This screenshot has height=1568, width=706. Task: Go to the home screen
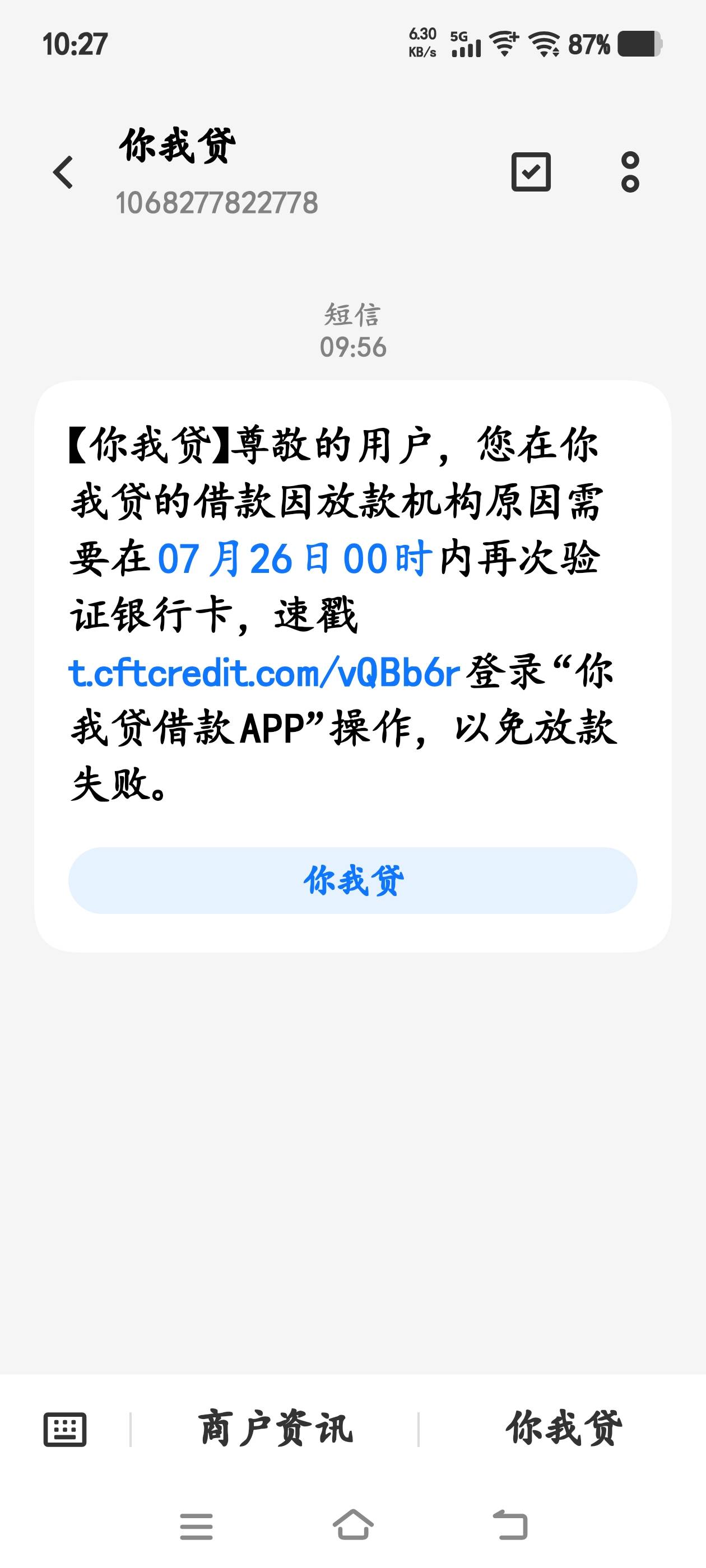354,1525
